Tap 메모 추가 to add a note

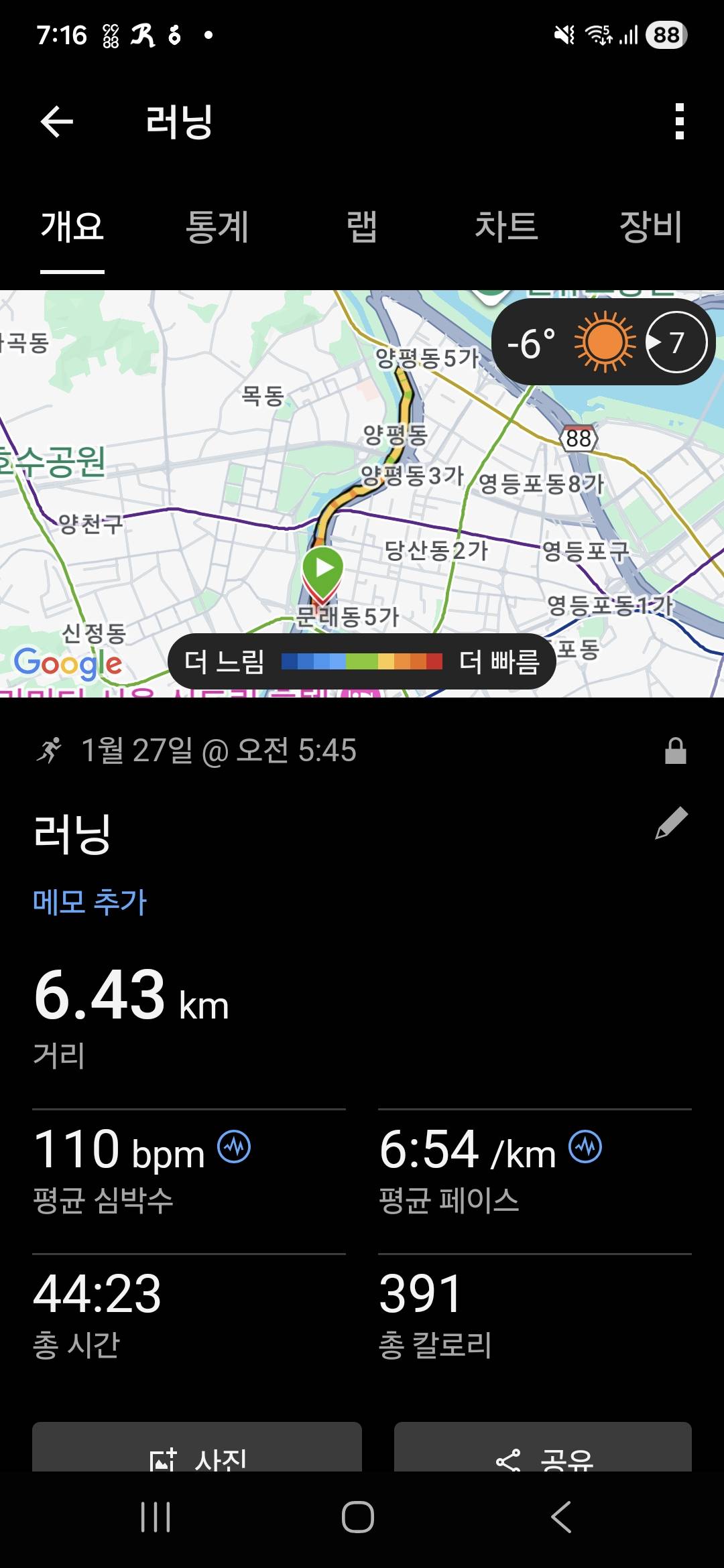point(90,902)
